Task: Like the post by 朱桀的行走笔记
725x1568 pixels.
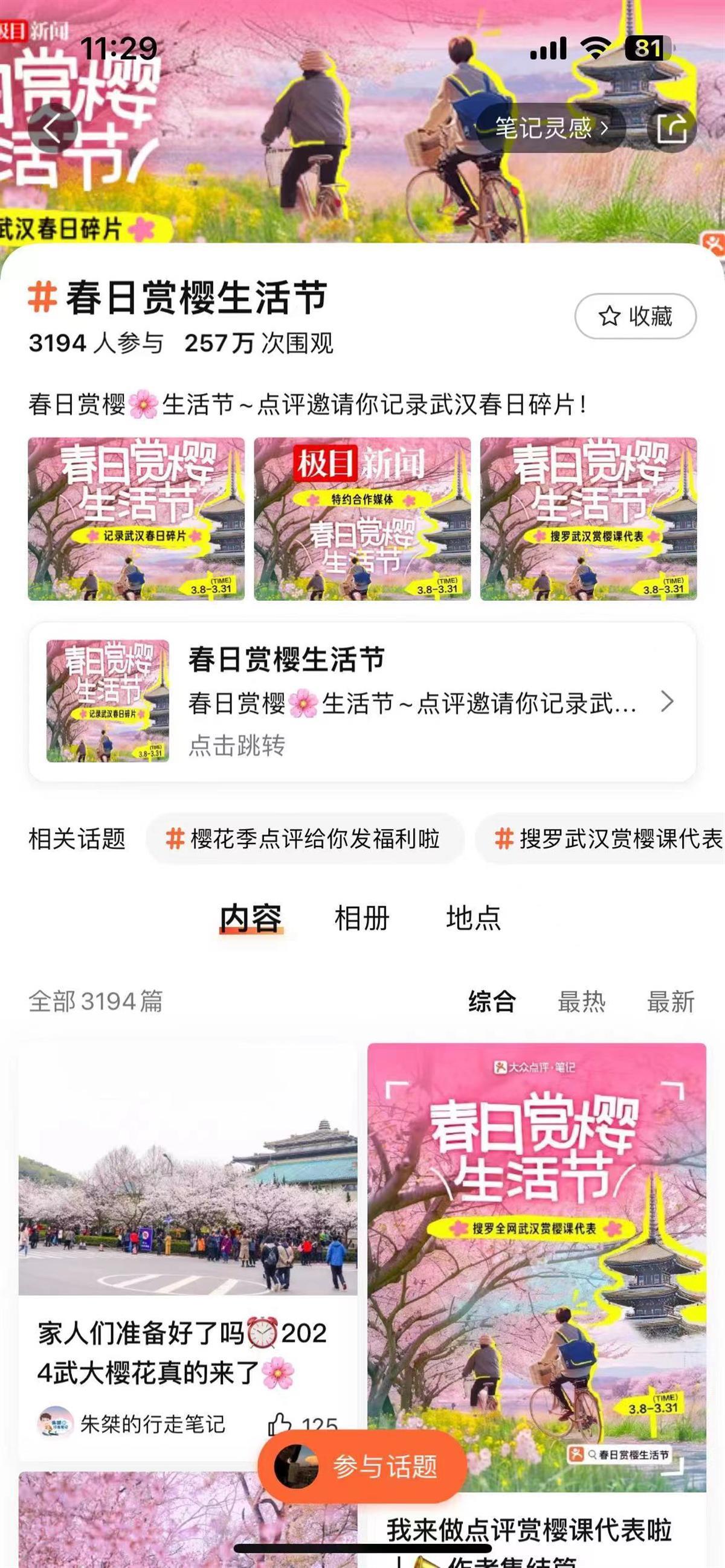Action: [x=282, y=1423]
